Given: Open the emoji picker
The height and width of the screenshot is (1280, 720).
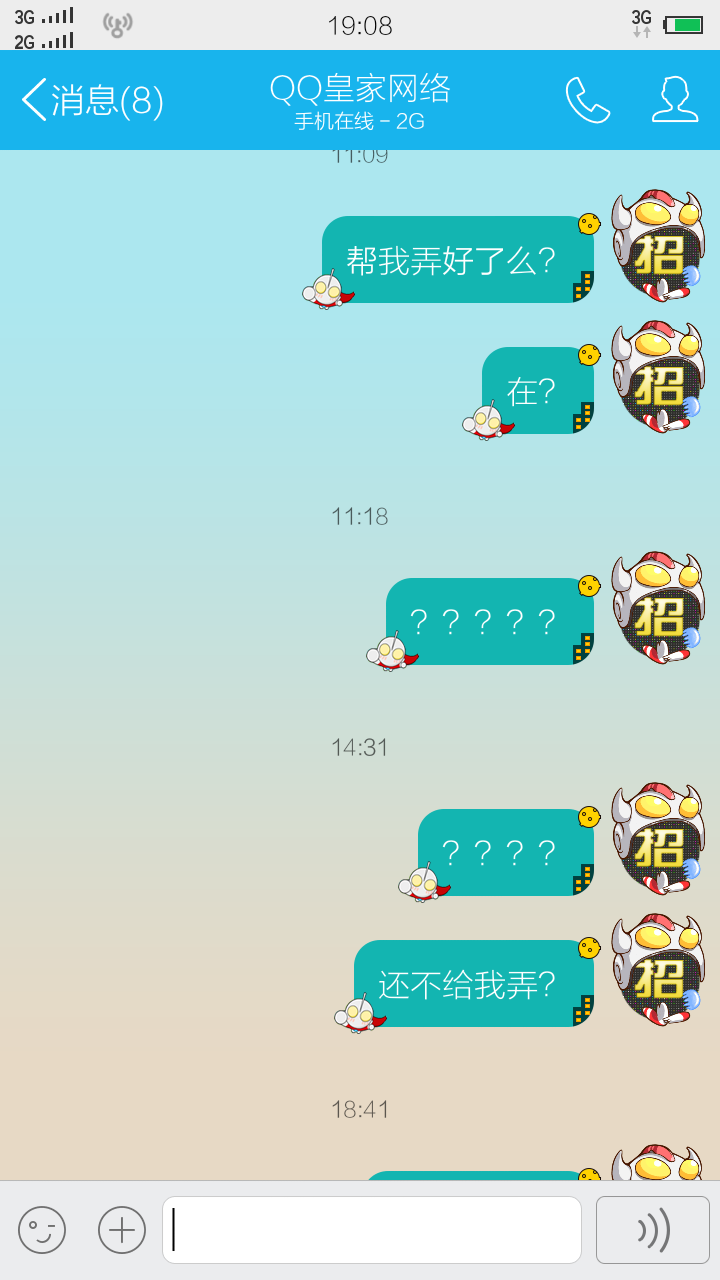Looking at the screenshot, I should pos(42,1230).
